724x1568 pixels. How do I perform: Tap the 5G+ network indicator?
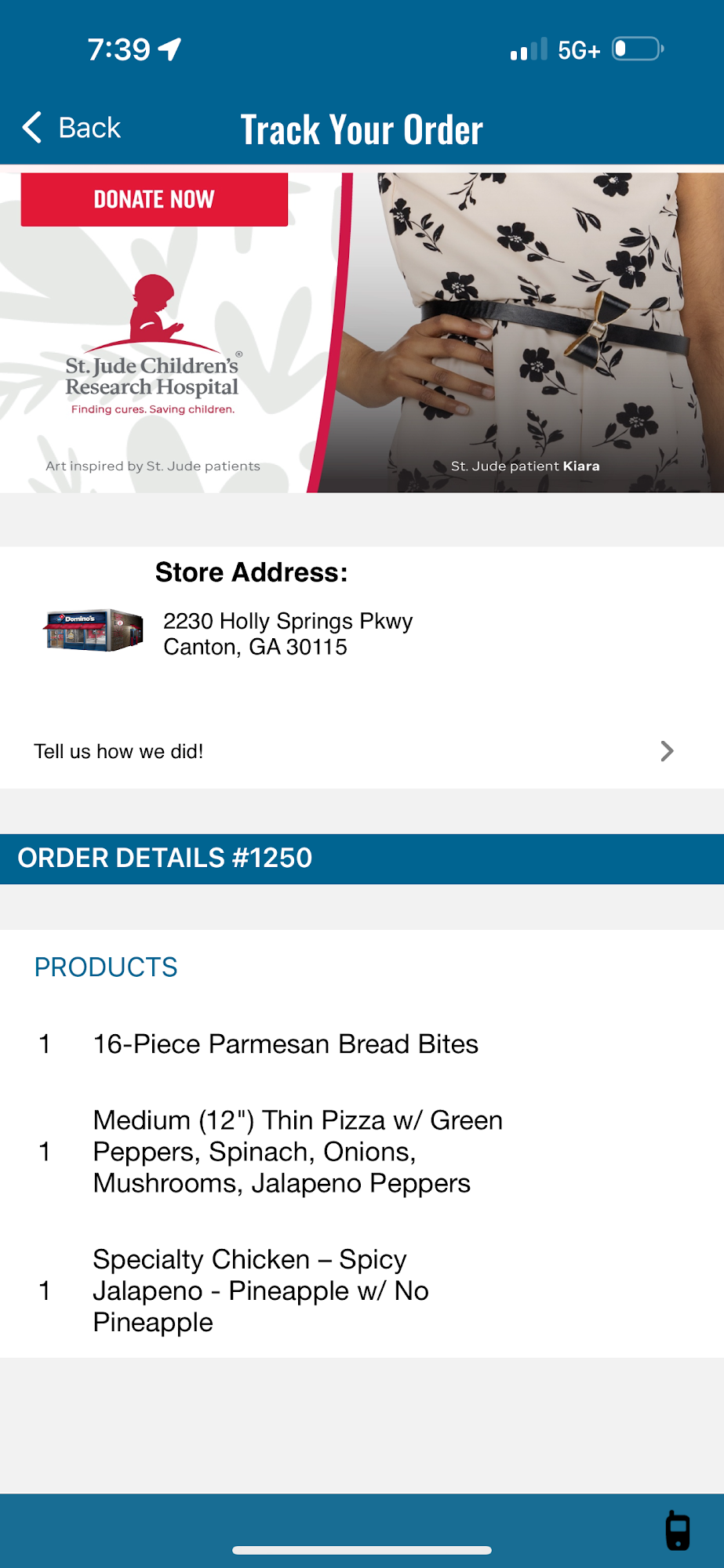tap(578, 49)
